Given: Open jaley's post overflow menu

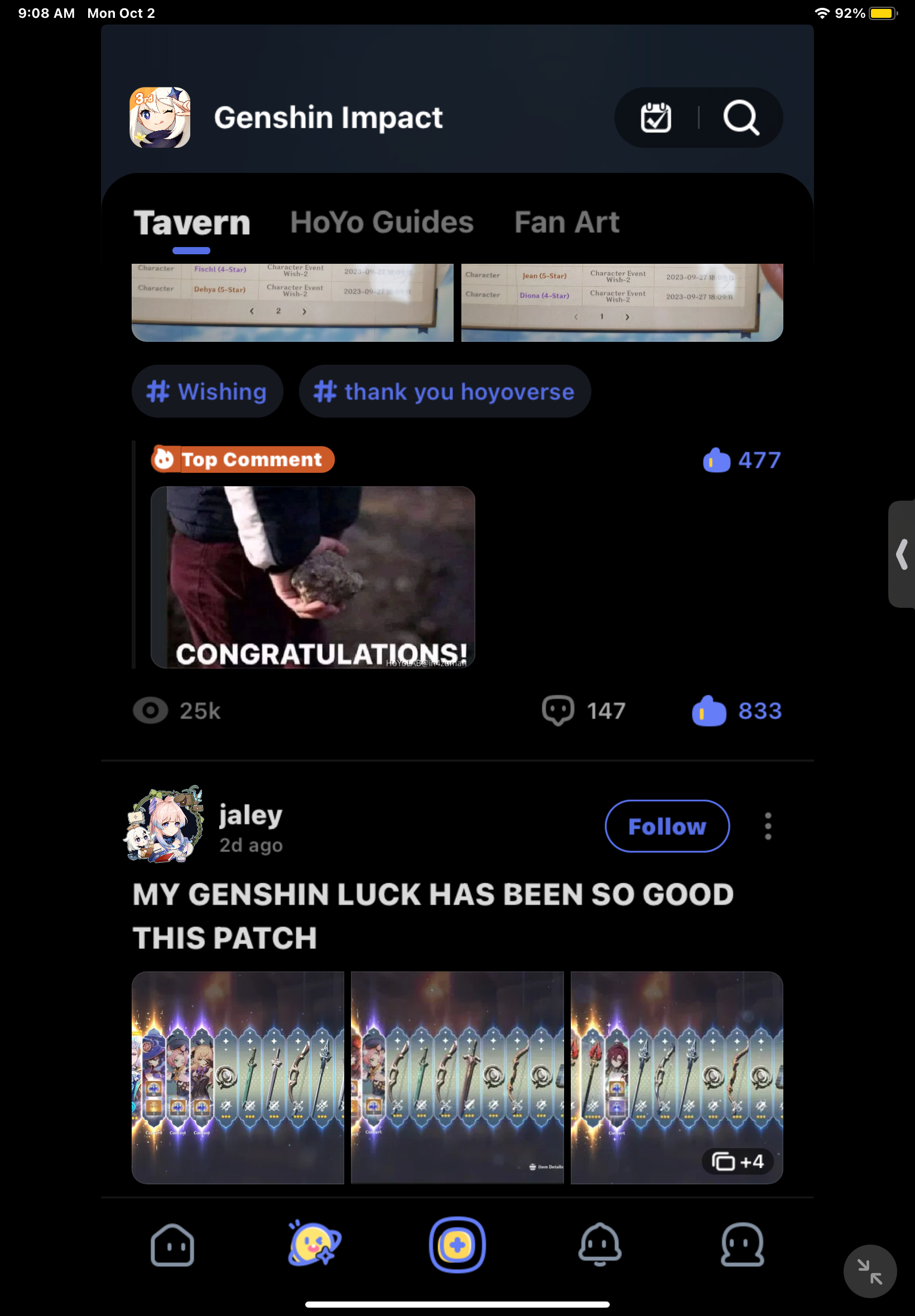Looking at the screenshot, I should click(x=768, y=826).
